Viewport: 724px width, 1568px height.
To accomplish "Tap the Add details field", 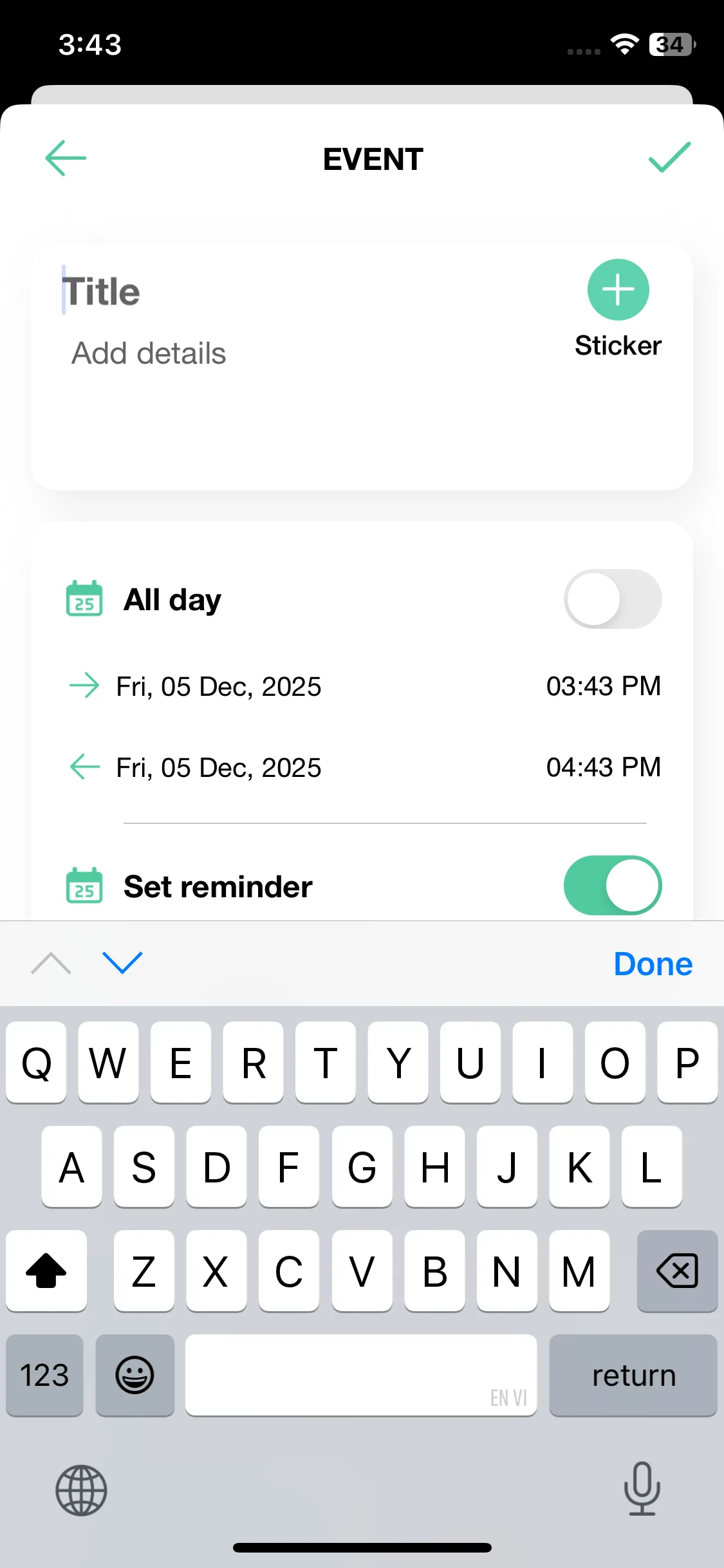I will click(x=257, y=353).
